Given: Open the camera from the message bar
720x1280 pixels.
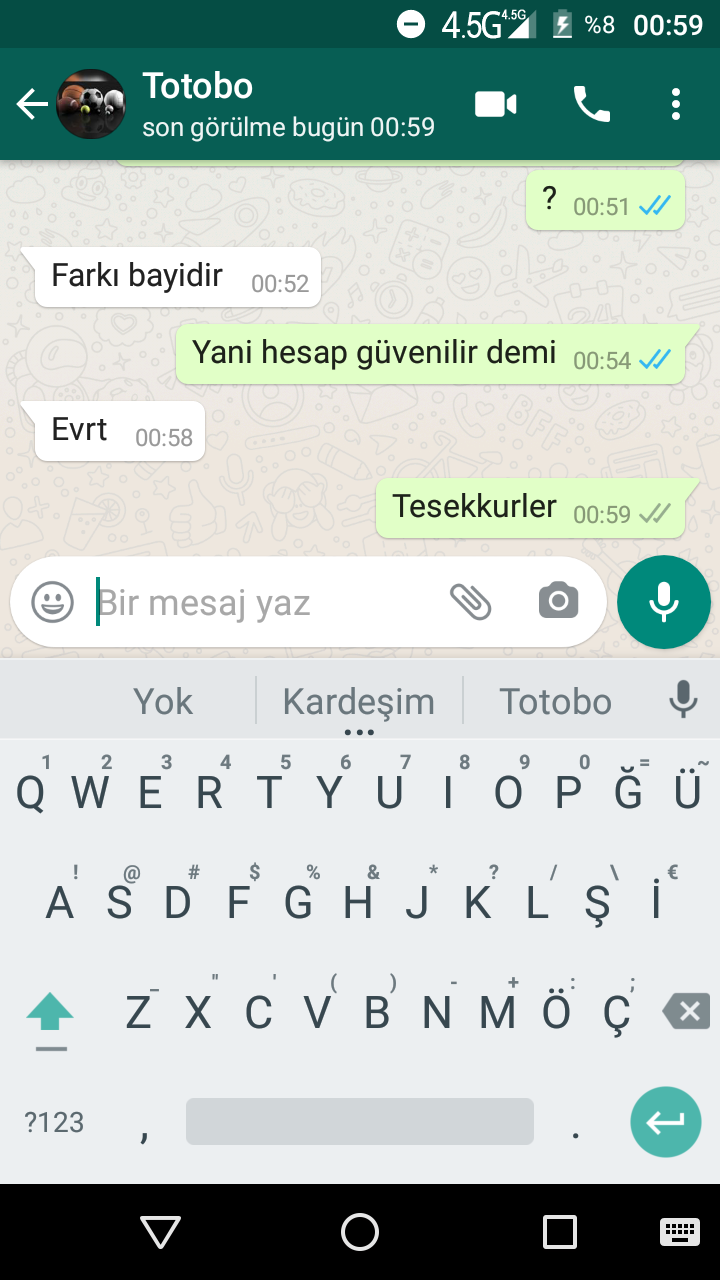Looking at the screenshot, I should click(558, 602).
